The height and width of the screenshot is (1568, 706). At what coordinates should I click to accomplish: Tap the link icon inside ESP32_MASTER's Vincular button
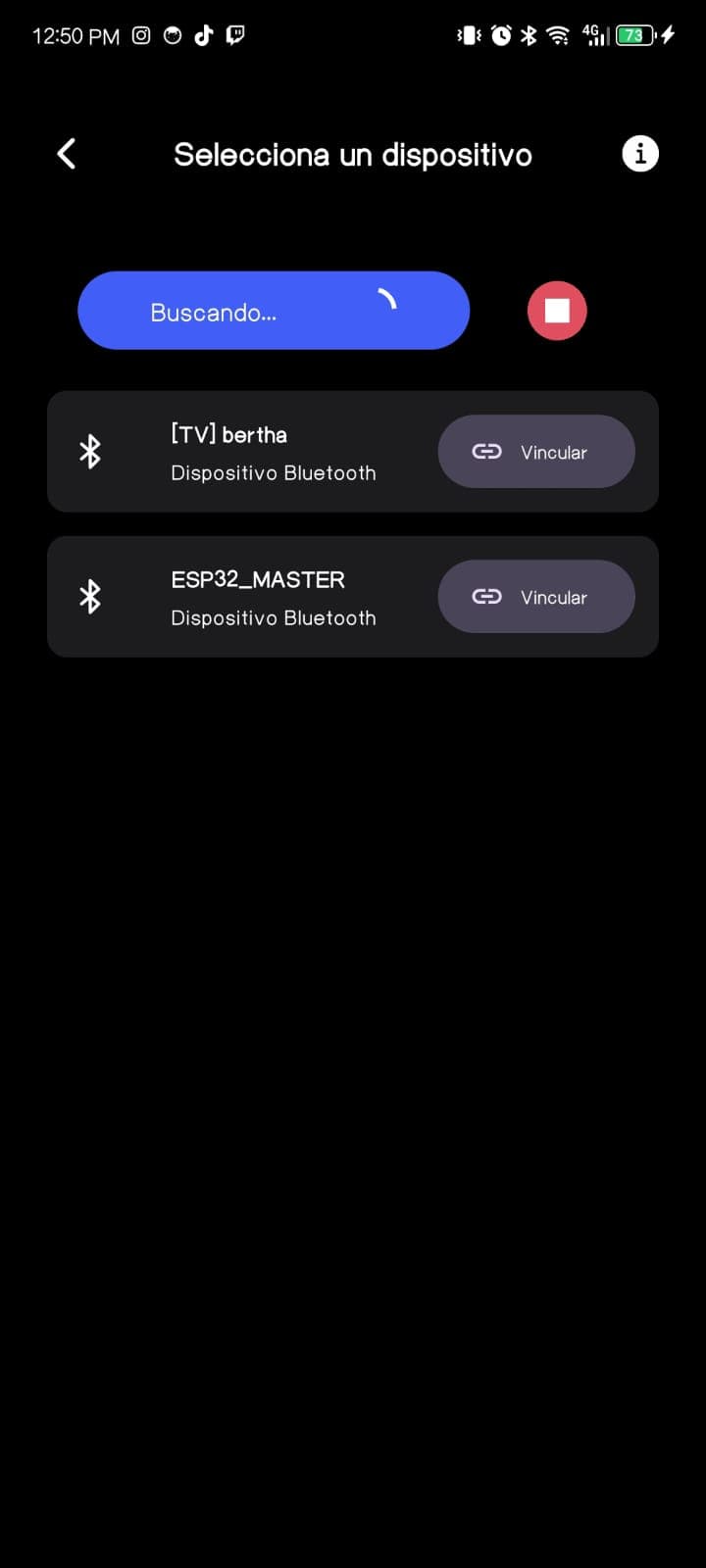pyautogui.click(x=487, y=596)
